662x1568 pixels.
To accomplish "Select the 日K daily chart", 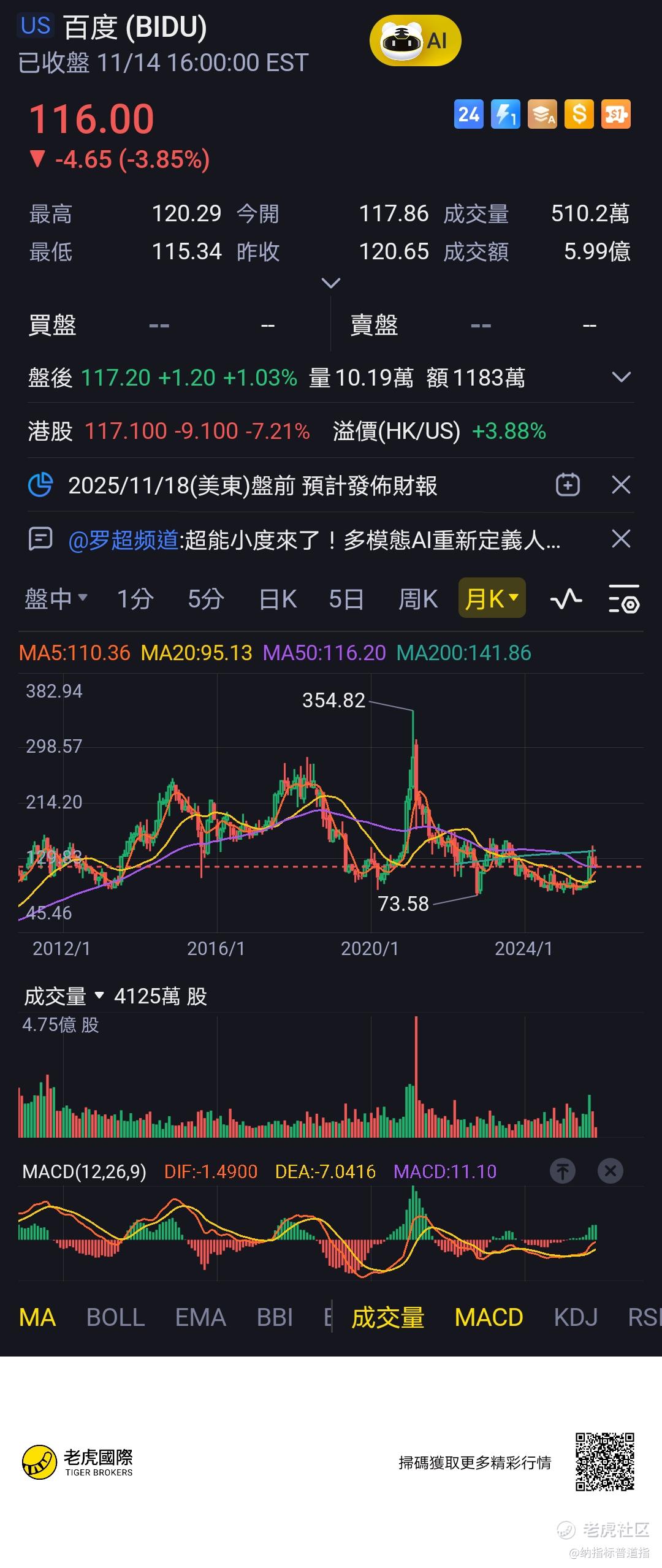I will point(277,598).
